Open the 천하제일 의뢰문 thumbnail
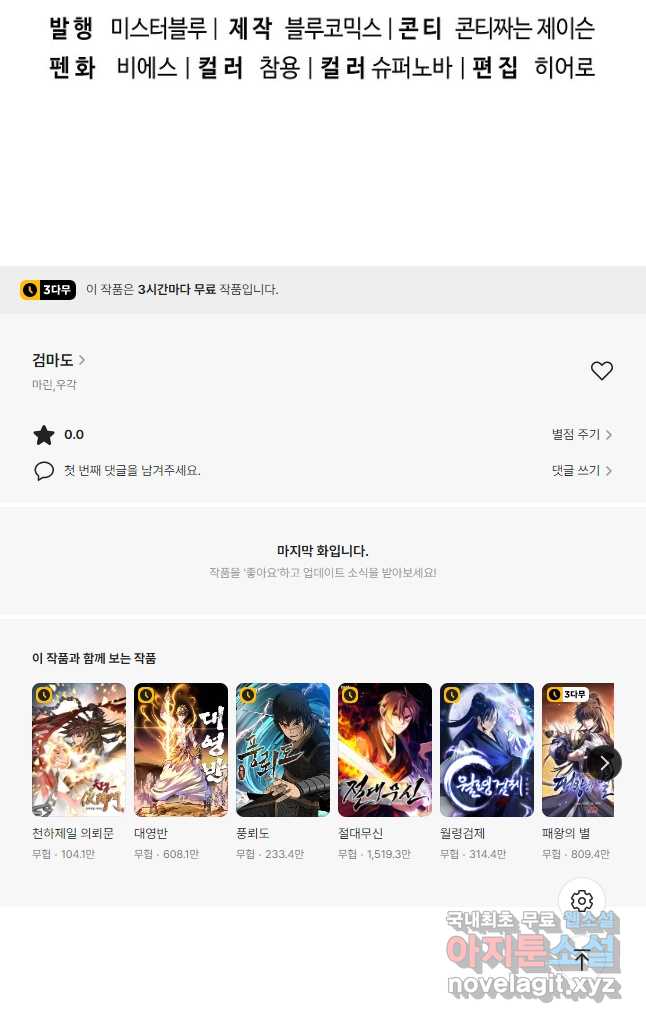The height and width of the screenshot is (1023, 646). (79, 750)
